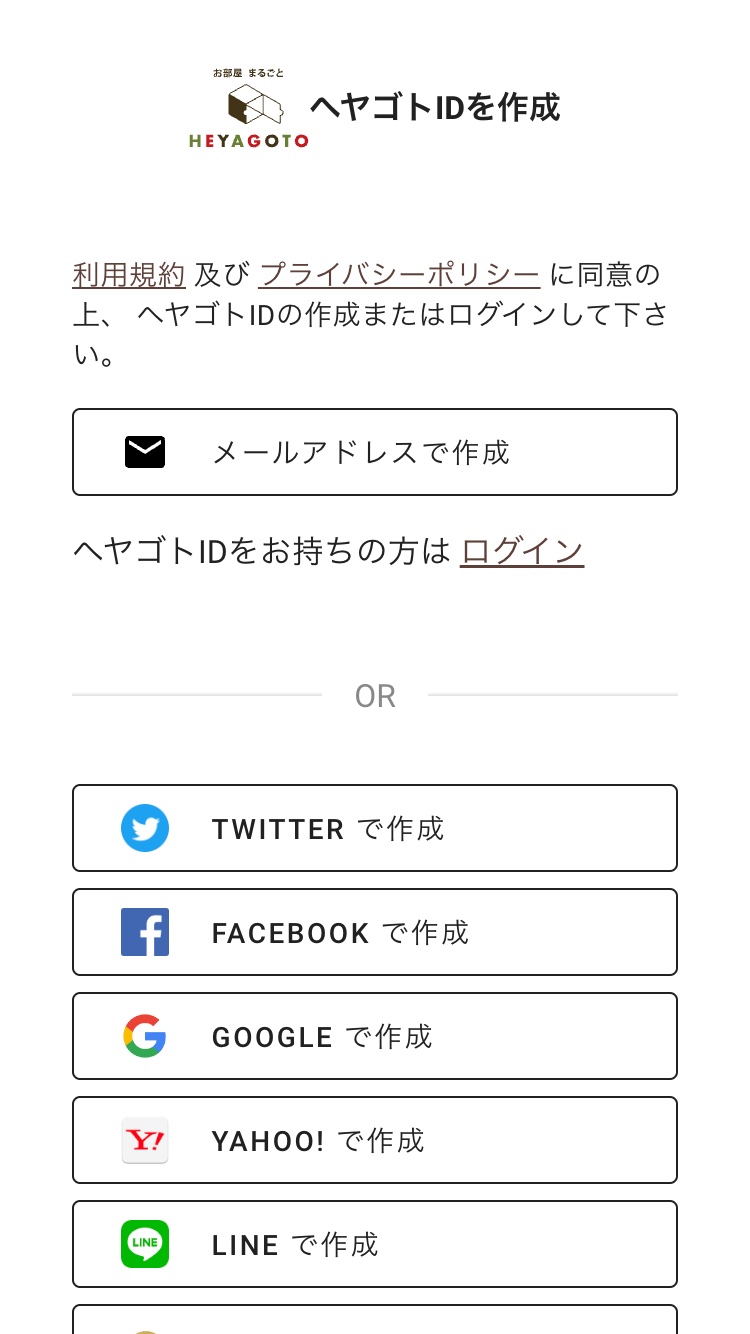Image resolution: width=750 pixels, height=1334 pixels.
Task: Create account via YAHOO! で作成
Action: [375, 1140]
